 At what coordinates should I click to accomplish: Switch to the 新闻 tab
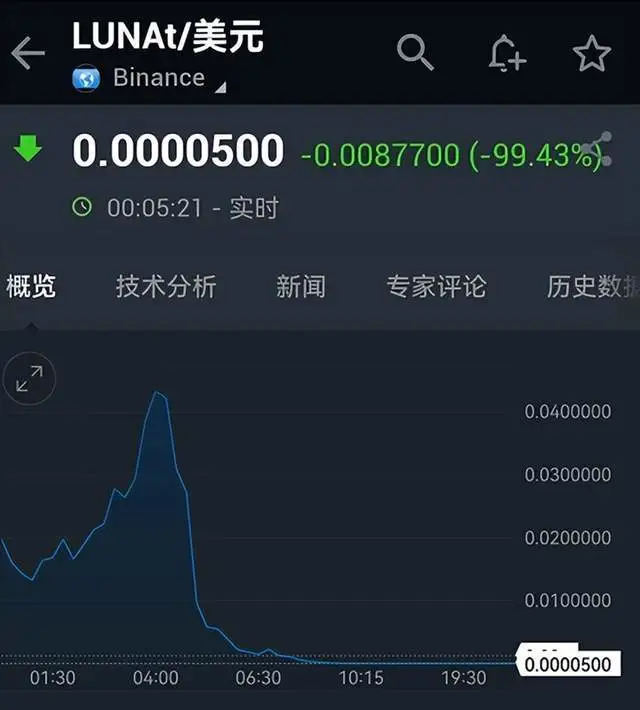coord(300,287)
